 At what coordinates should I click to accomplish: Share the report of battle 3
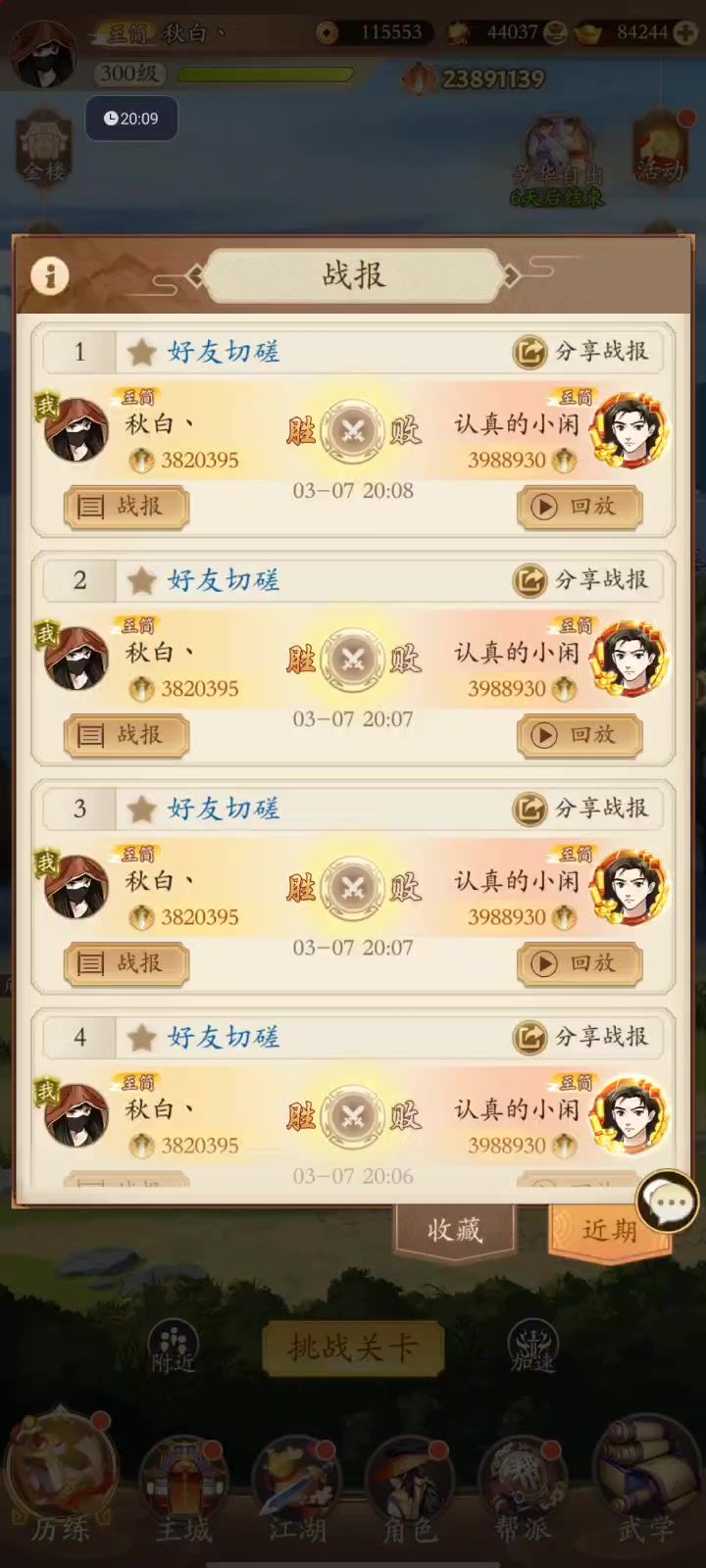point(580,808)
